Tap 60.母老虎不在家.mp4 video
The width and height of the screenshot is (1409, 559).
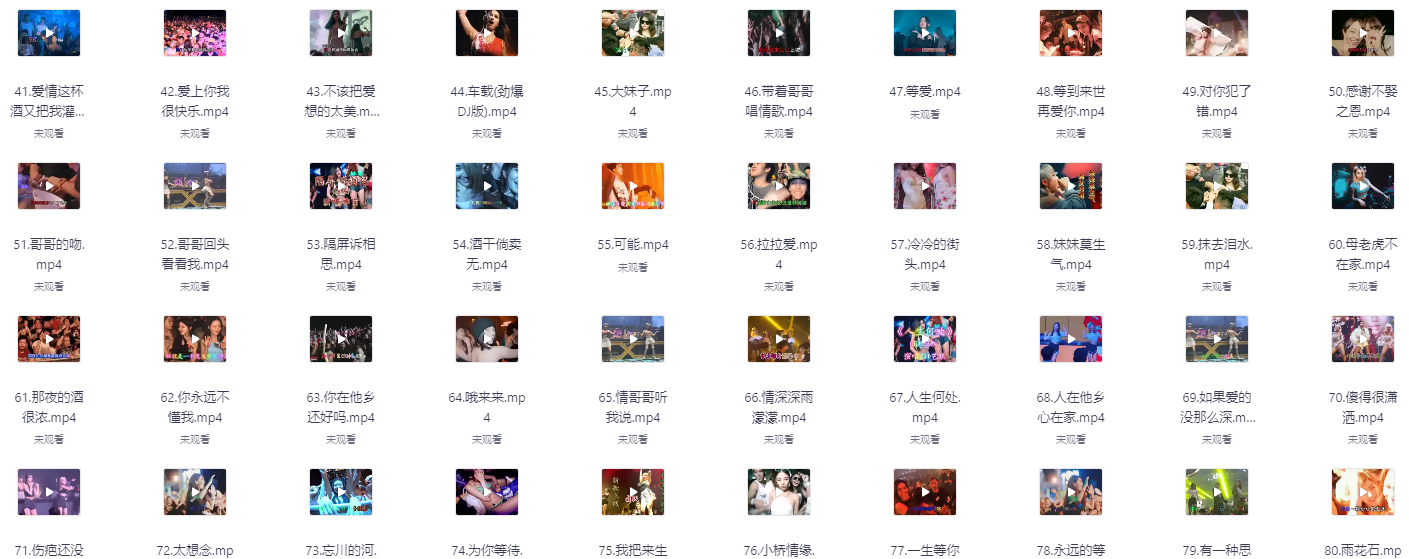coord(1363,186)
